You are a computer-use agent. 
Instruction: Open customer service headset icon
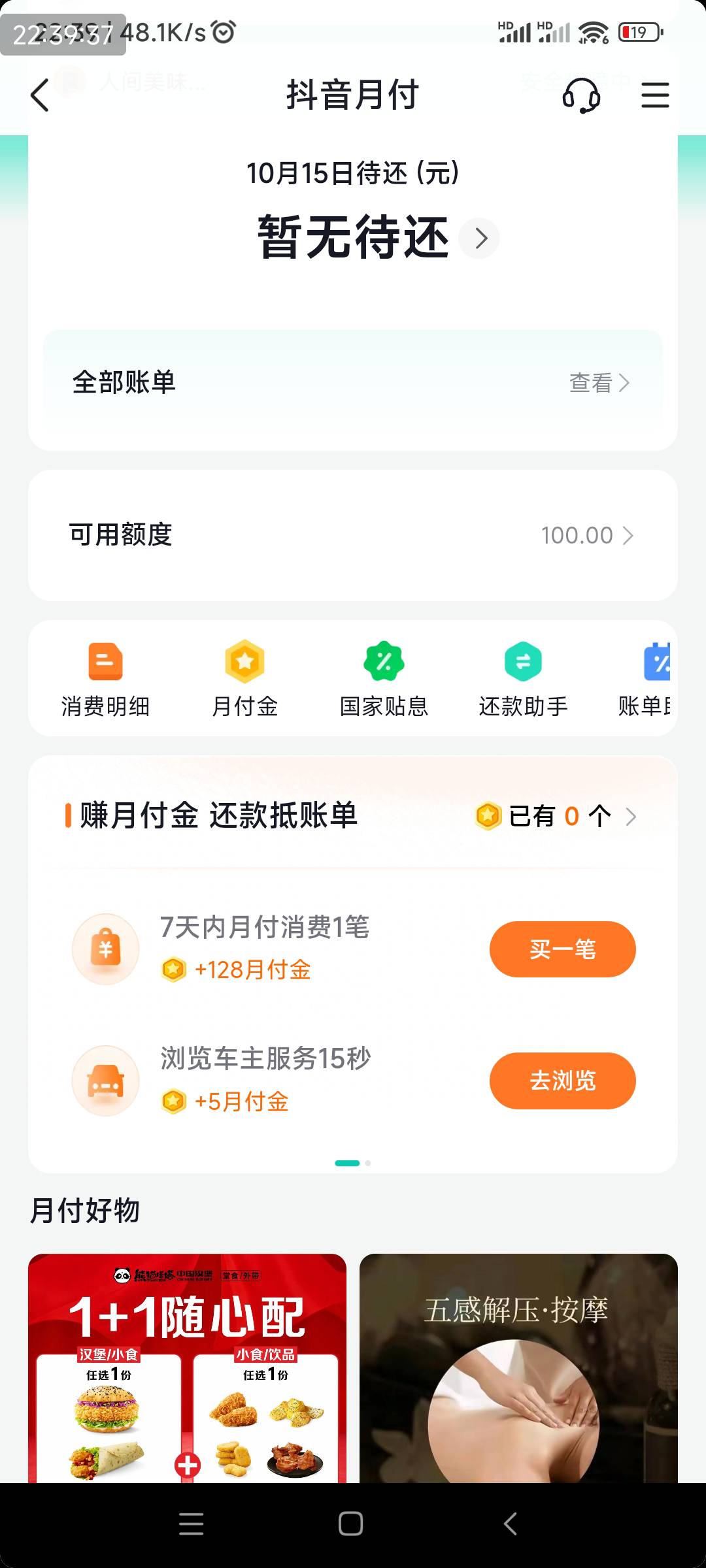coord(581,95)
